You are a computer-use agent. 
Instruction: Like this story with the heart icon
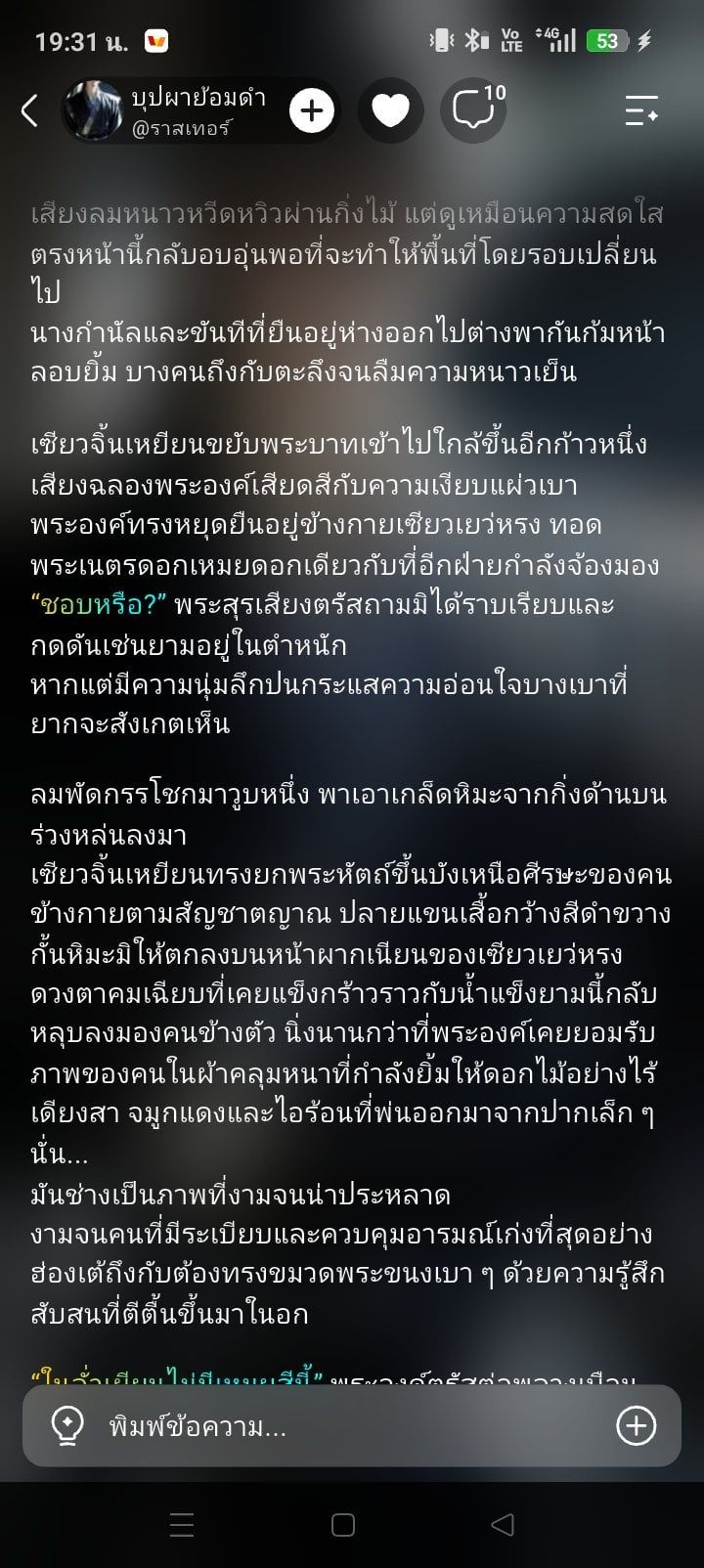tap(390, 110)
